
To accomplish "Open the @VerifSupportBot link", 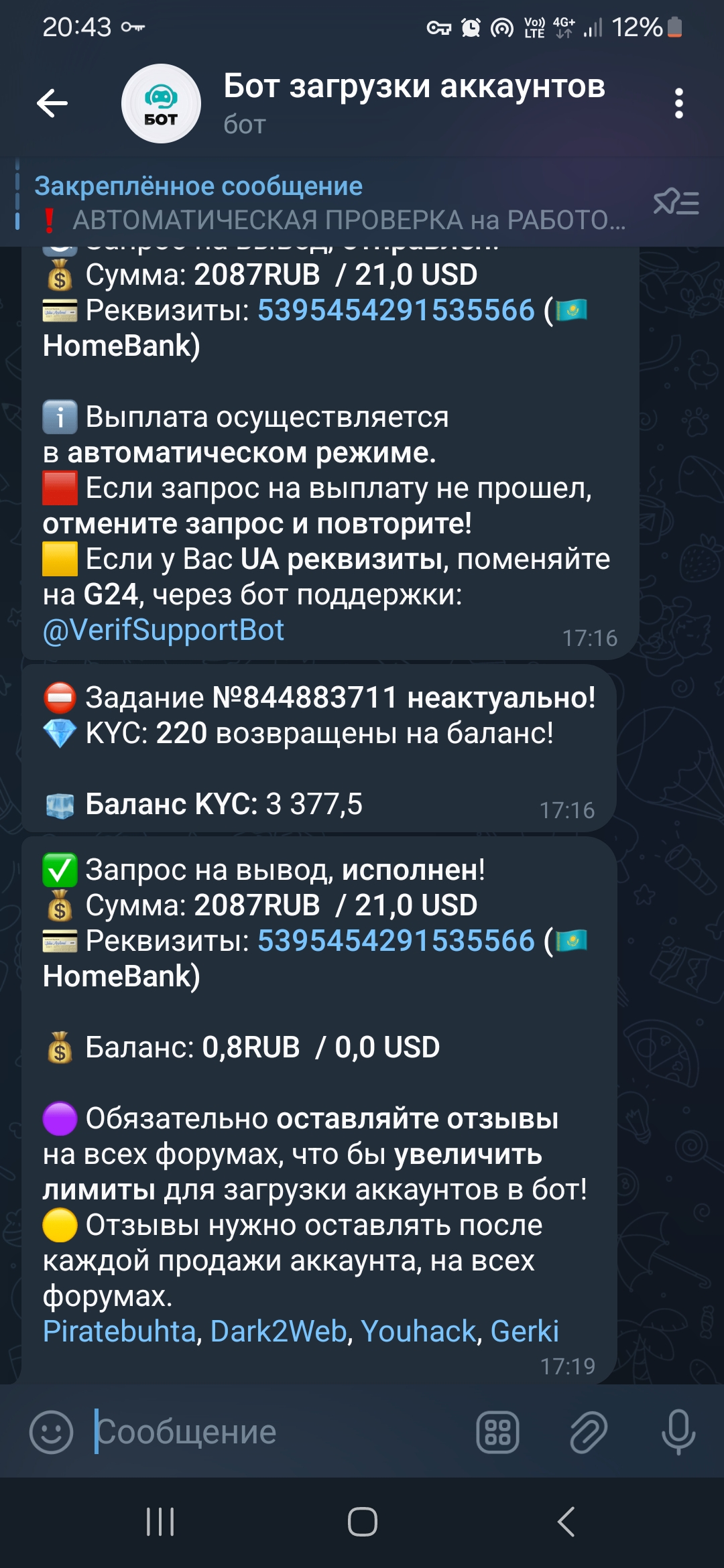I will coord(164,631).
